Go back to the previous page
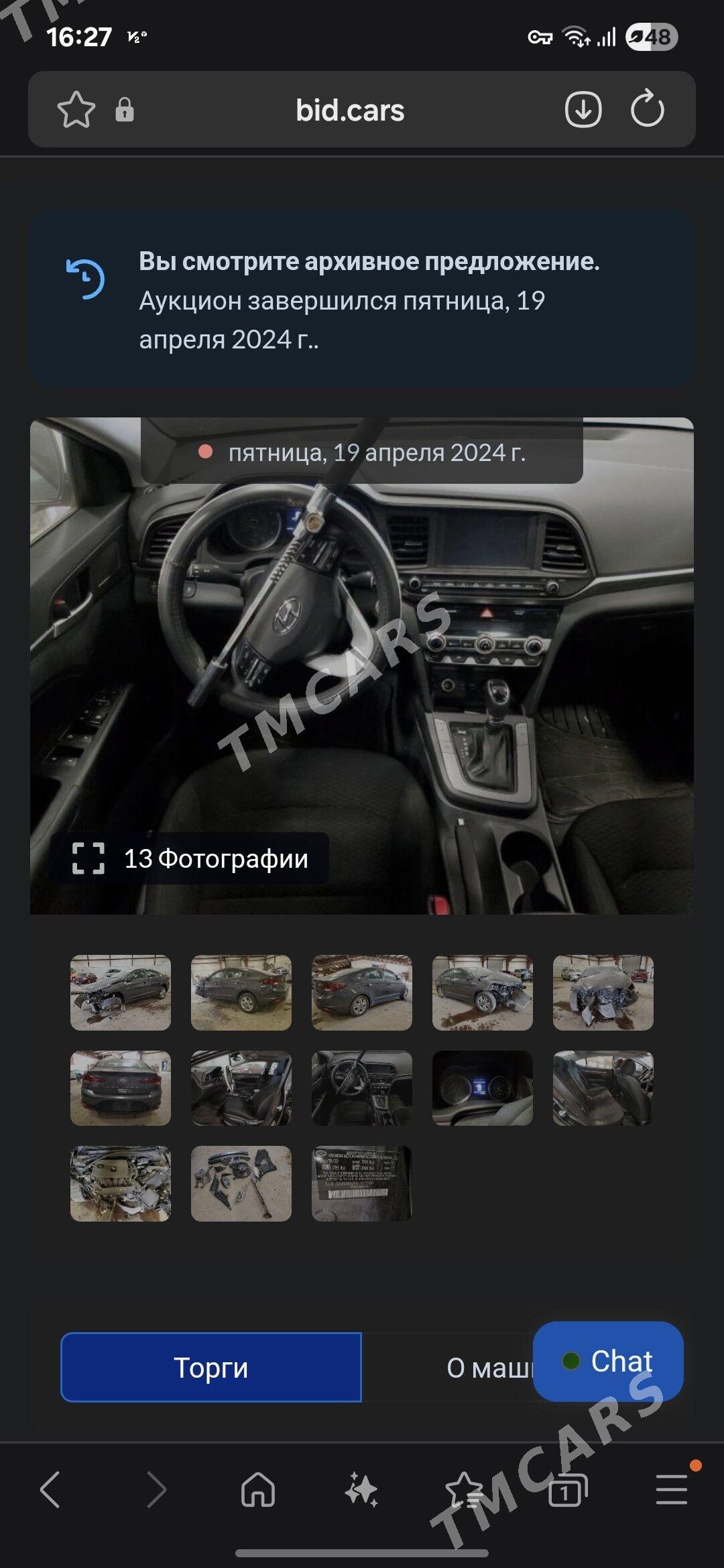The width and height of the screenshot is (724, 1568). click(x=50, y=1490)
